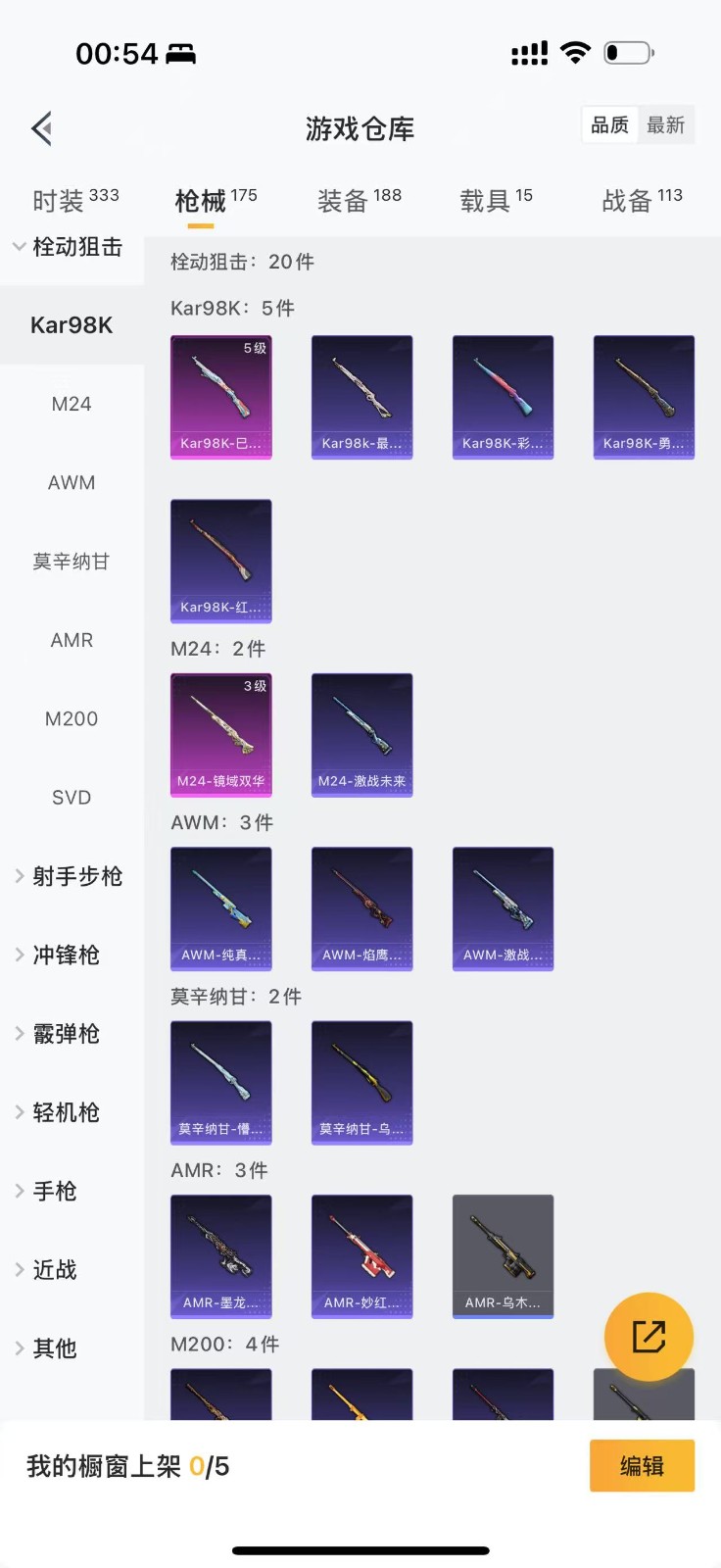Tap the orange share floating button
The height and width of the screenshot is (1568, 721).
tap(649, 1337)
